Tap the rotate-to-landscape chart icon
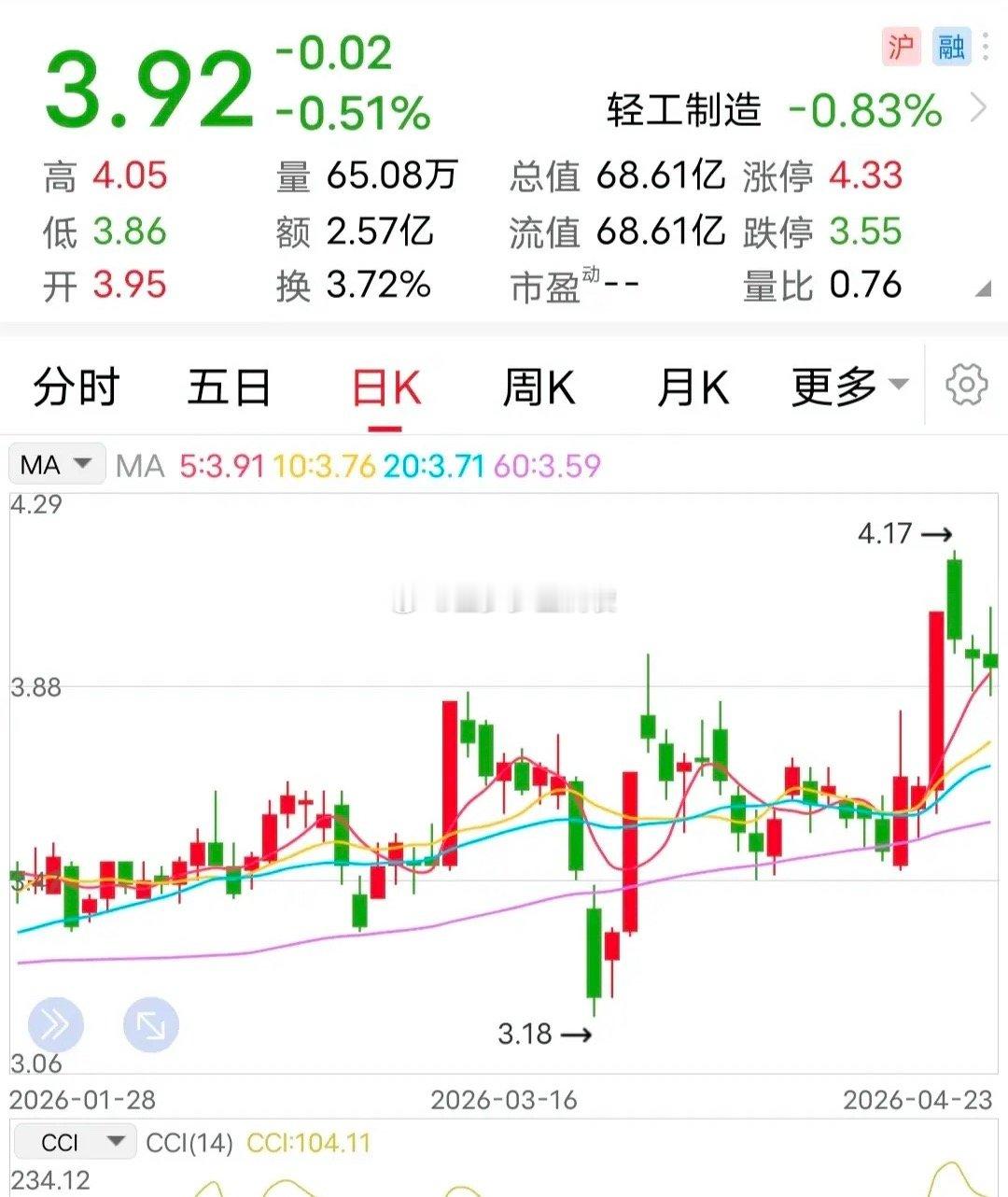The width and height of the screenshot is (1008, 1197). click(x=152, y=1023)
